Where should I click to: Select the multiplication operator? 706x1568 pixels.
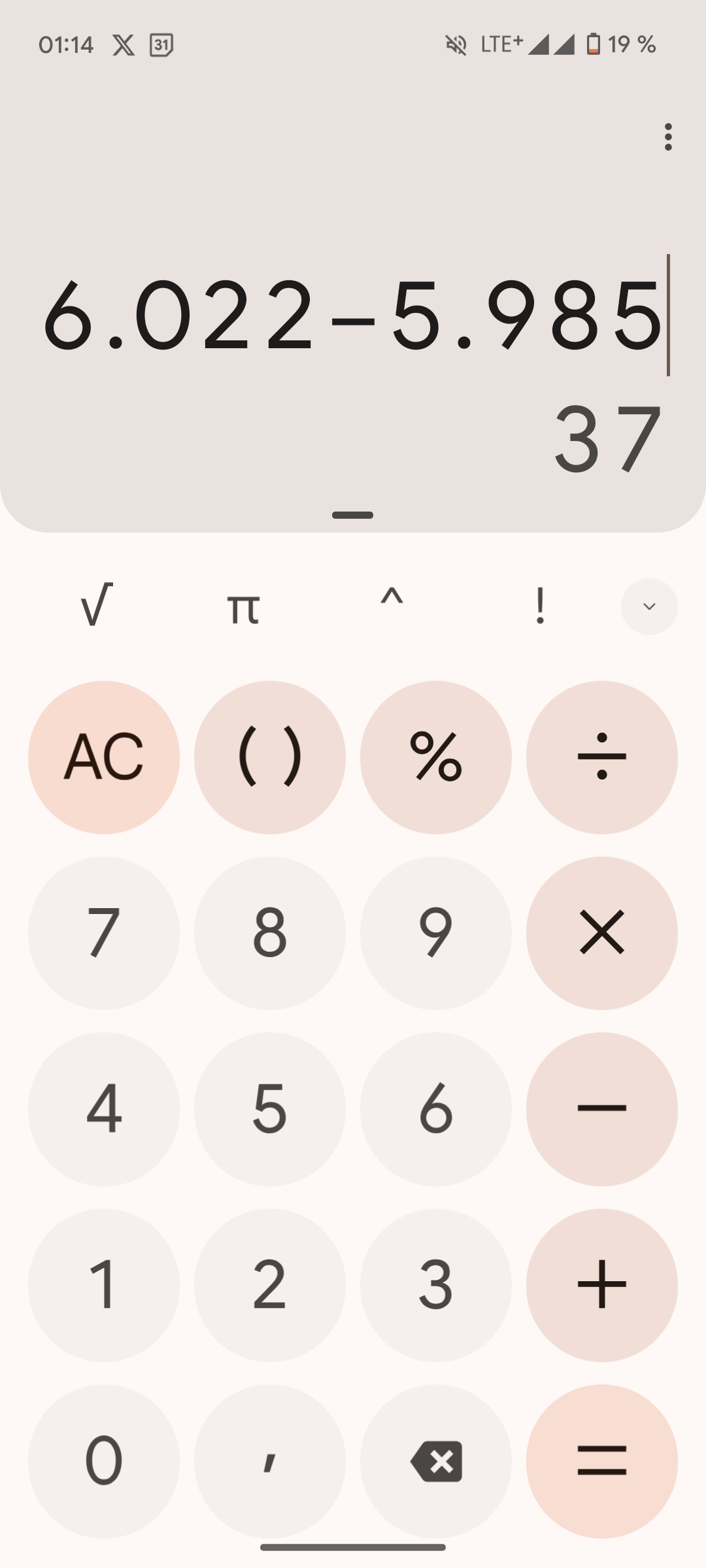pyautogui.click(x=602, y=933)
